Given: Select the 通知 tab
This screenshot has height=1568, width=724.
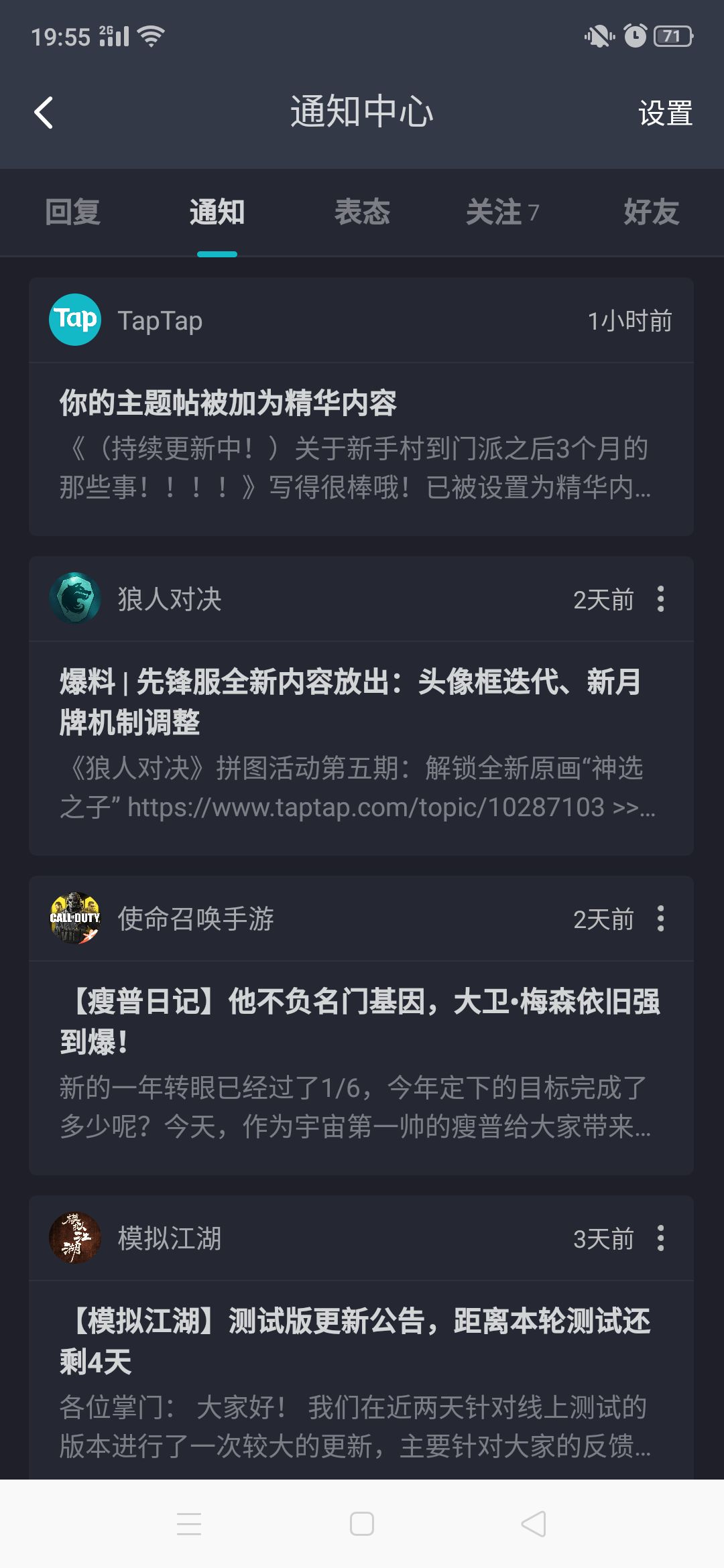Looking at the screenshot, I should coord(217,212).
